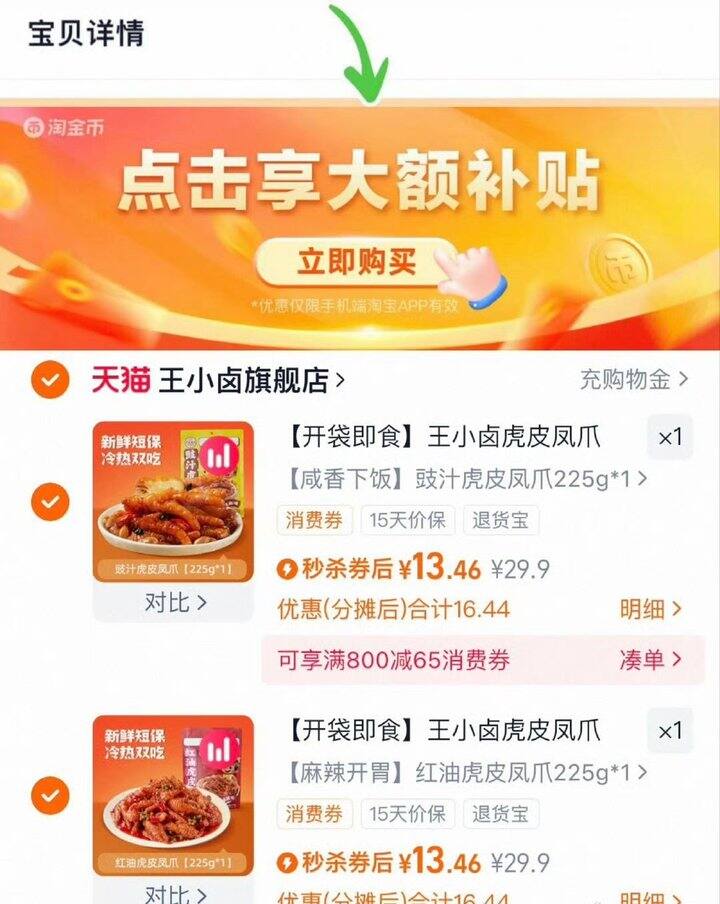Click the 天猫 (Tmall) logo beside store name
Screen dimensions: 720x904
119,374
